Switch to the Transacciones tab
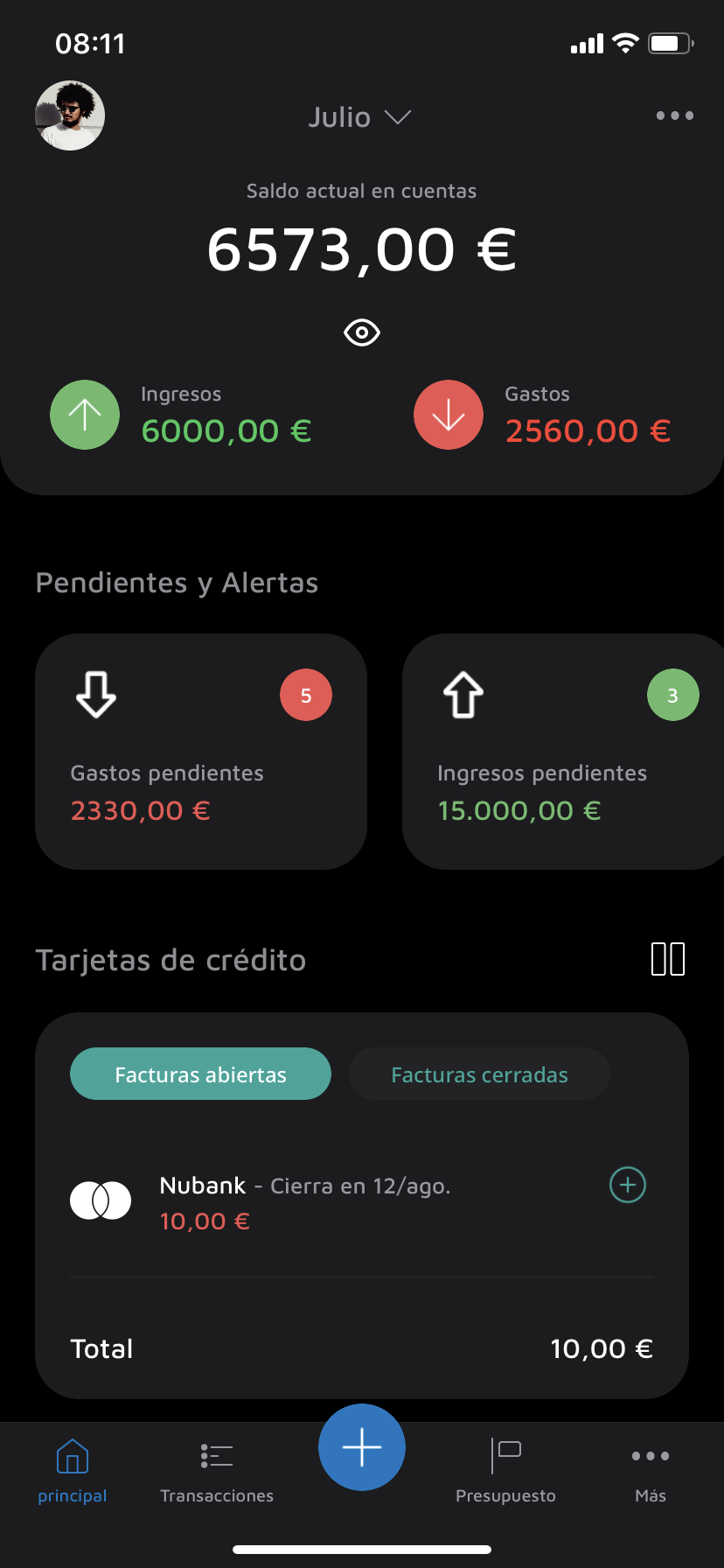724x1568 pixels. pos(217,1470)
